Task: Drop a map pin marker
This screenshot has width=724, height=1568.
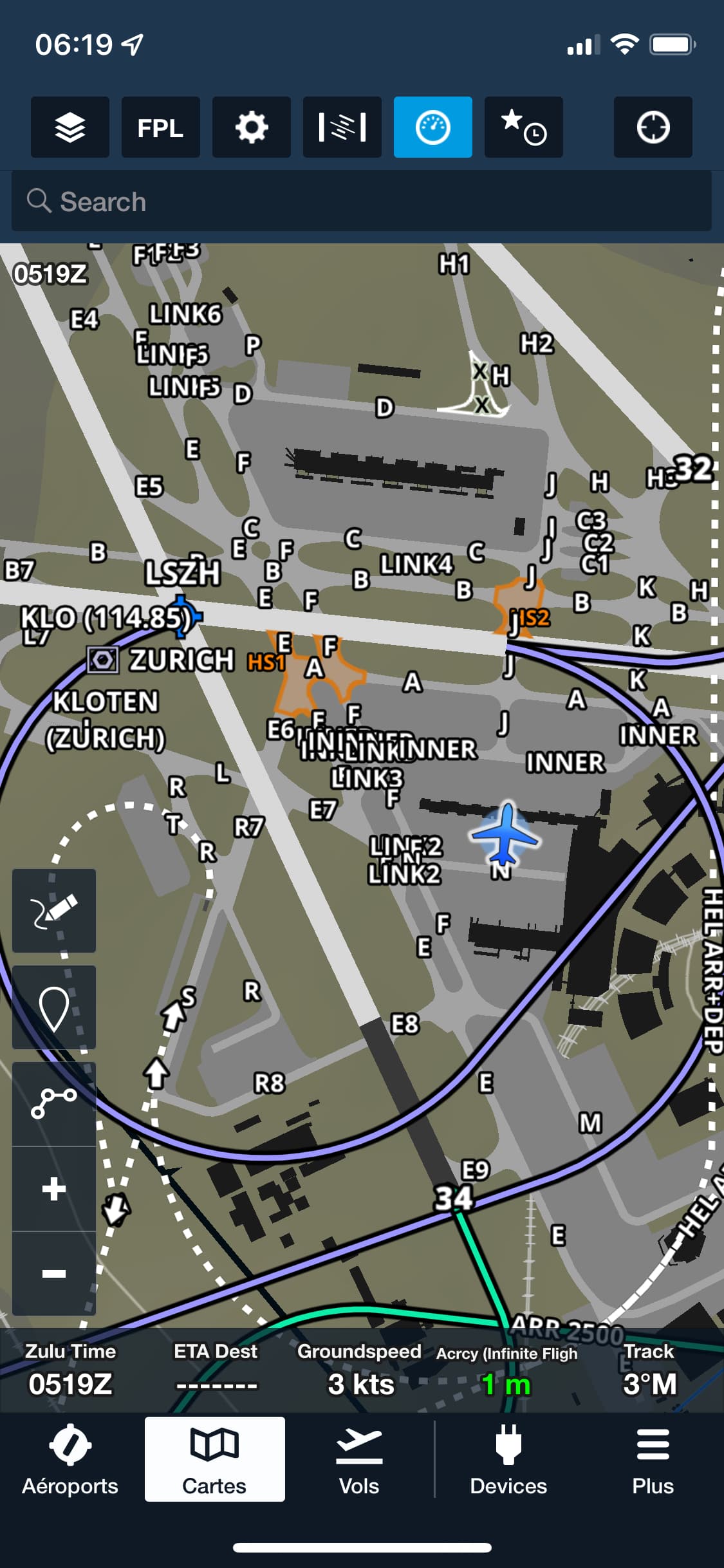Action: [x=54, y=1007]
